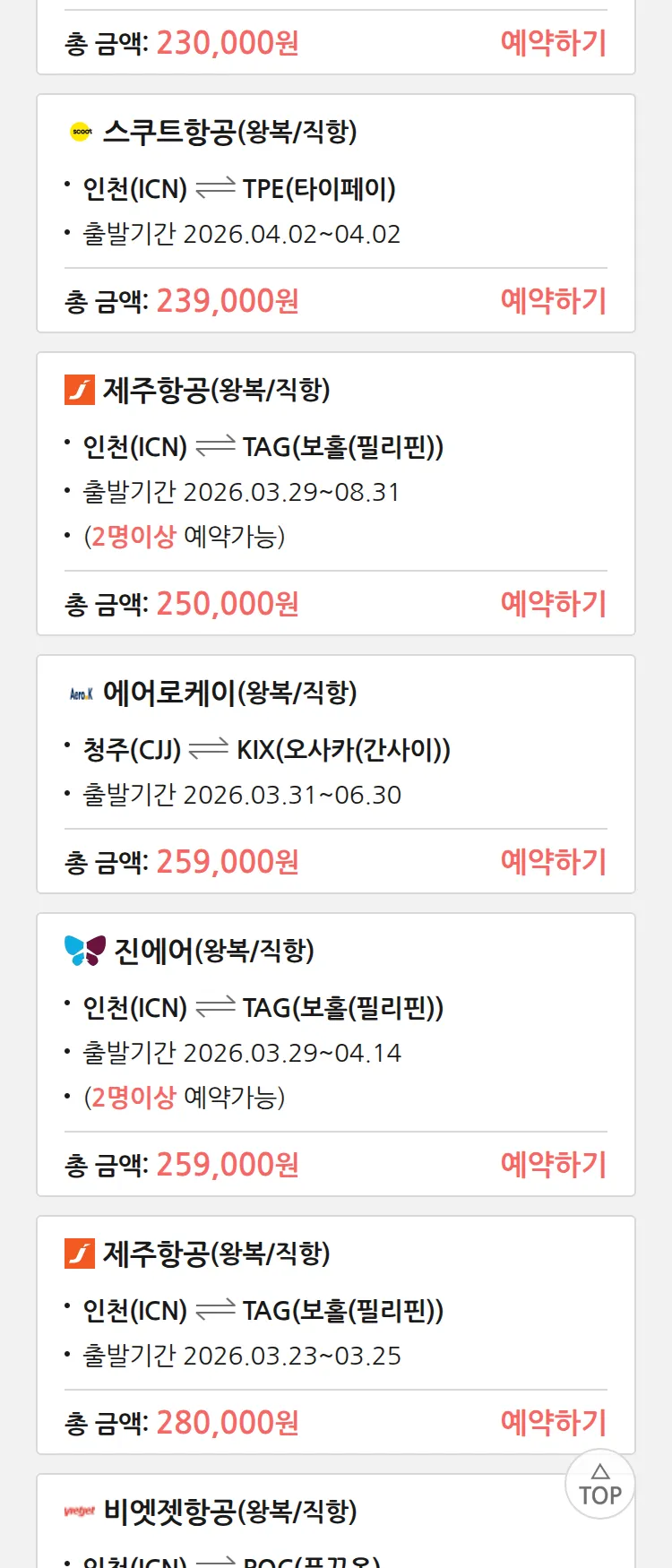The height and width of the screenshot is (1568, 672).
Task: Reserve the Jin Air Bohol flight
Action: click(553, 1164)
